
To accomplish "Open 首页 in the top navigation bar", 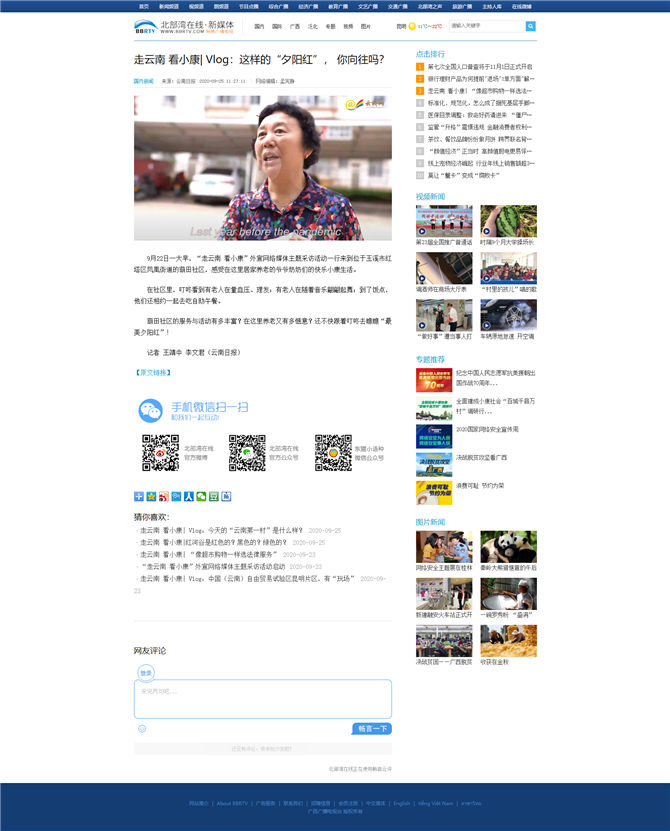I will coord(143,5).
